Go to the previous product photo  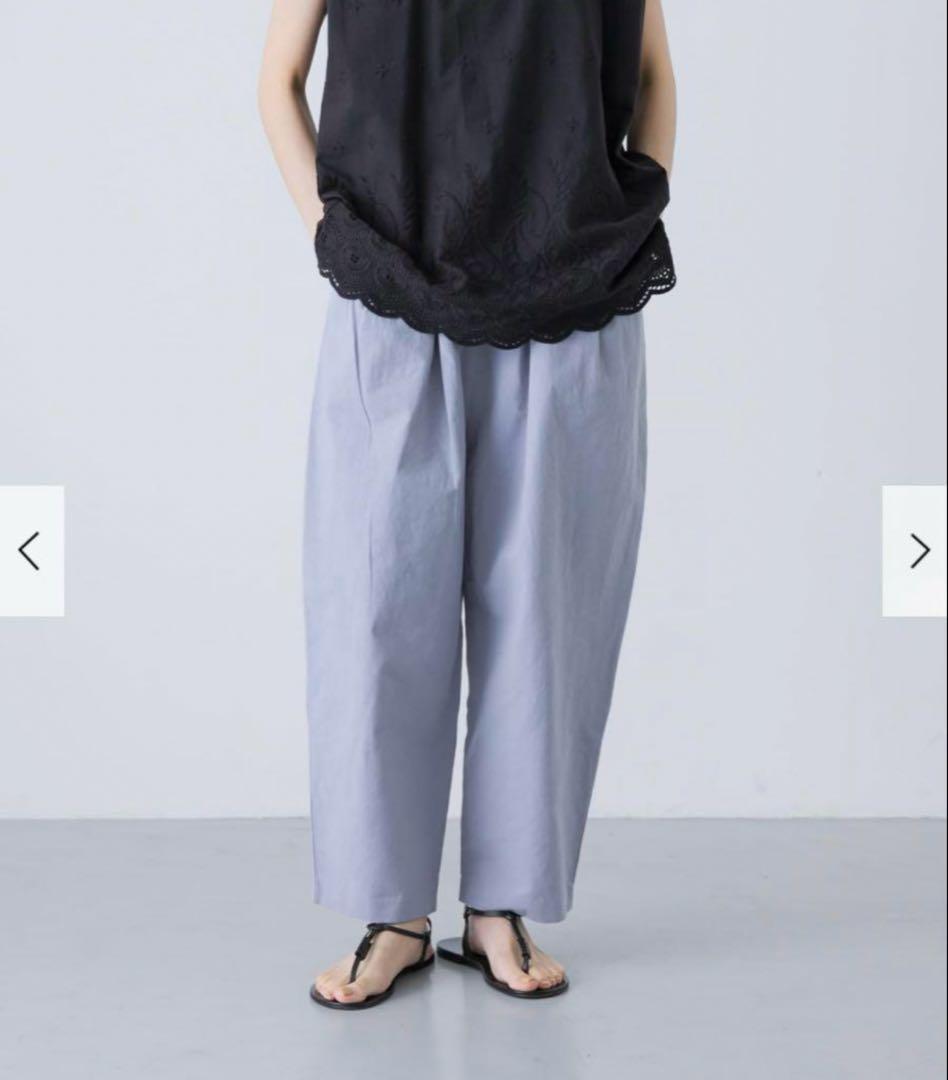pyautogui.click(x=31, y=551)
